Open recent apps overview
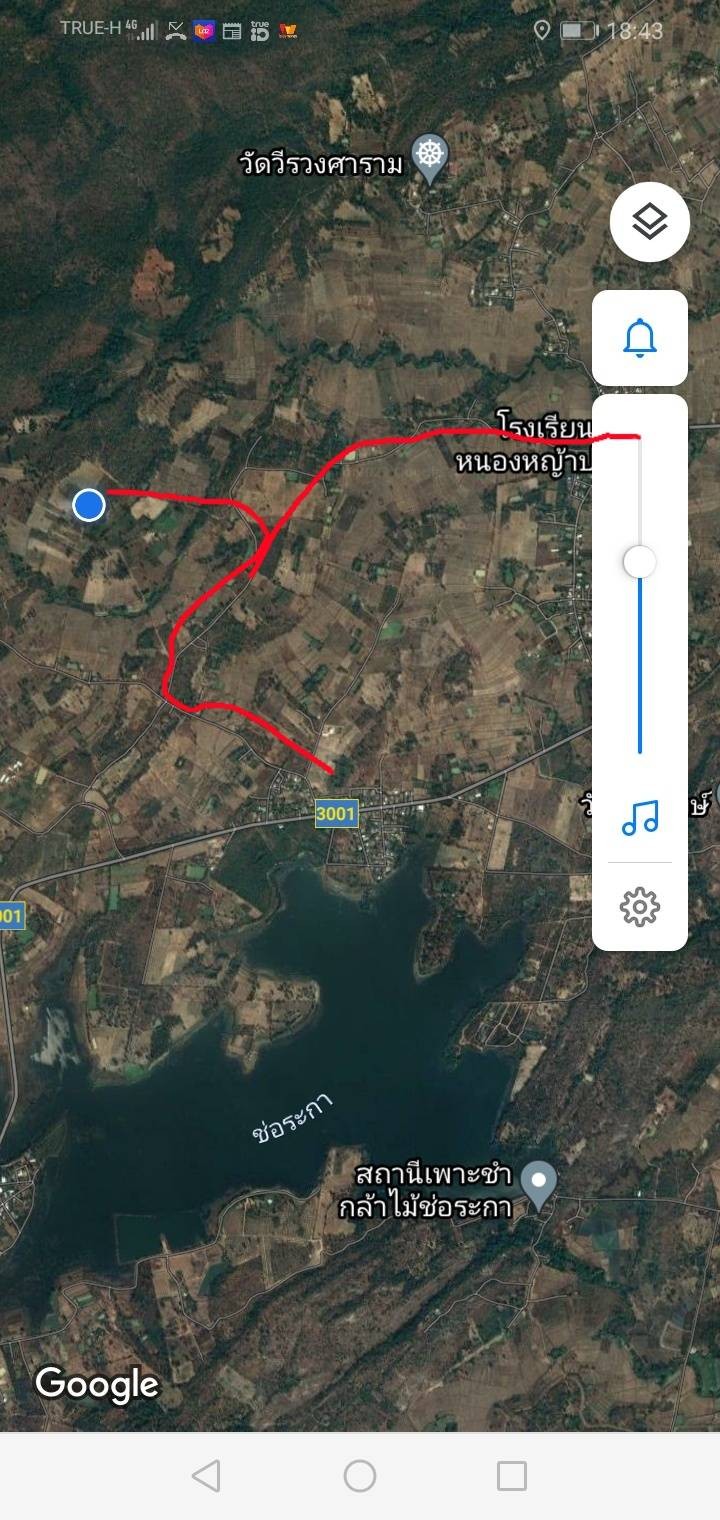The image size is (720, 1520). point(512,1476)
